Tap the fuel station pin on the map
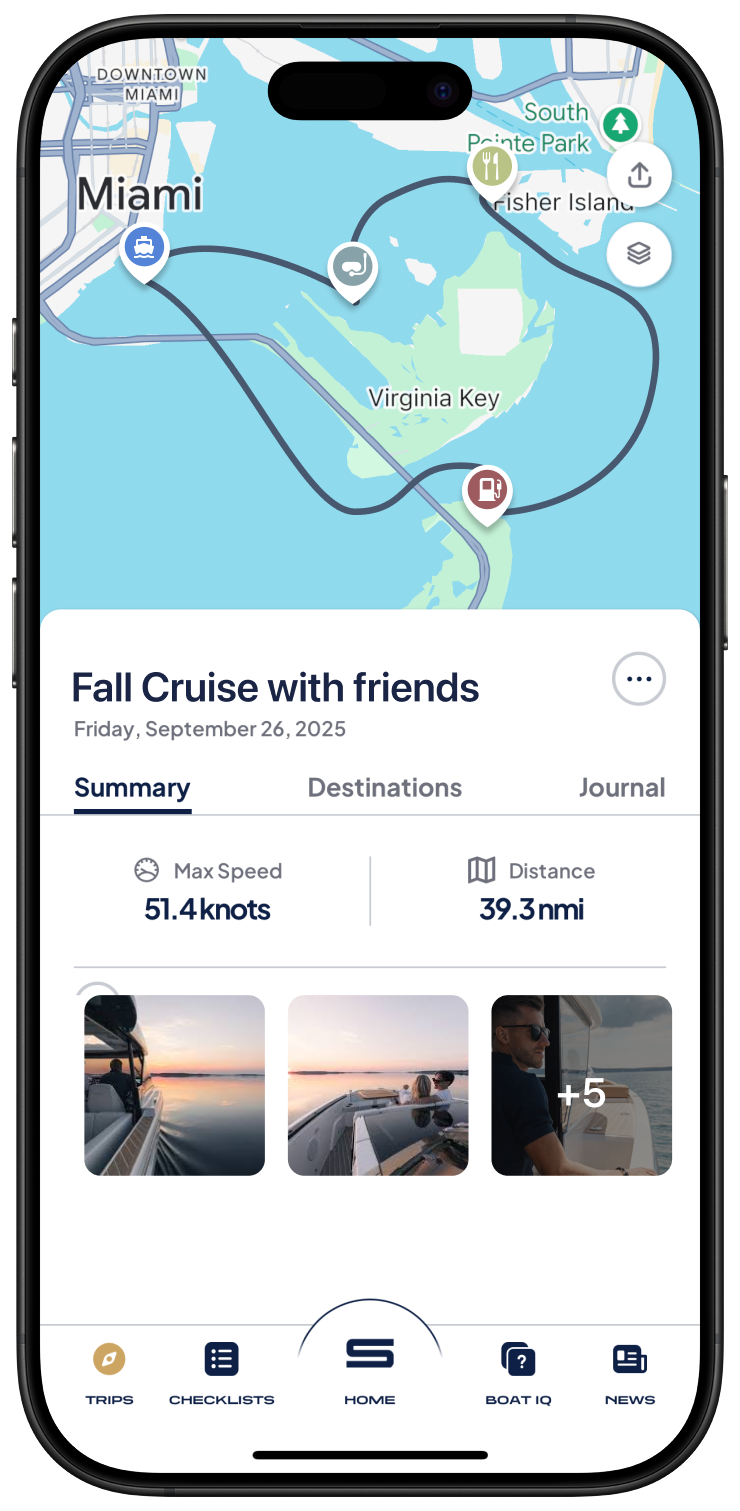Screen dimensions: 740x1511 487,490
